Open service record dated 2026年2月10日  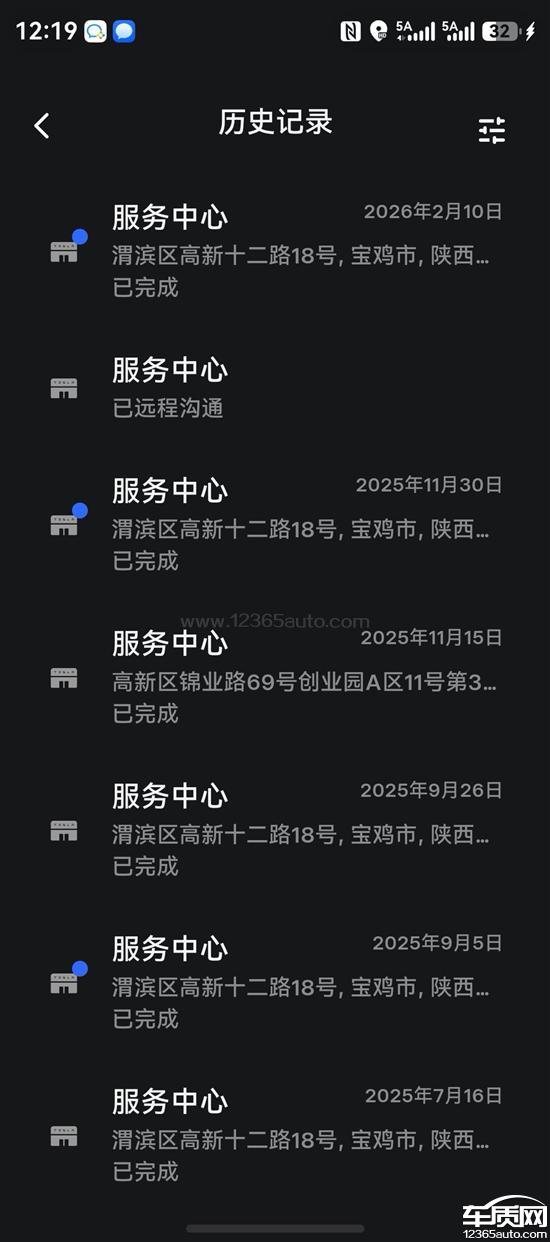pyautogui.click(x=275, y=250)
